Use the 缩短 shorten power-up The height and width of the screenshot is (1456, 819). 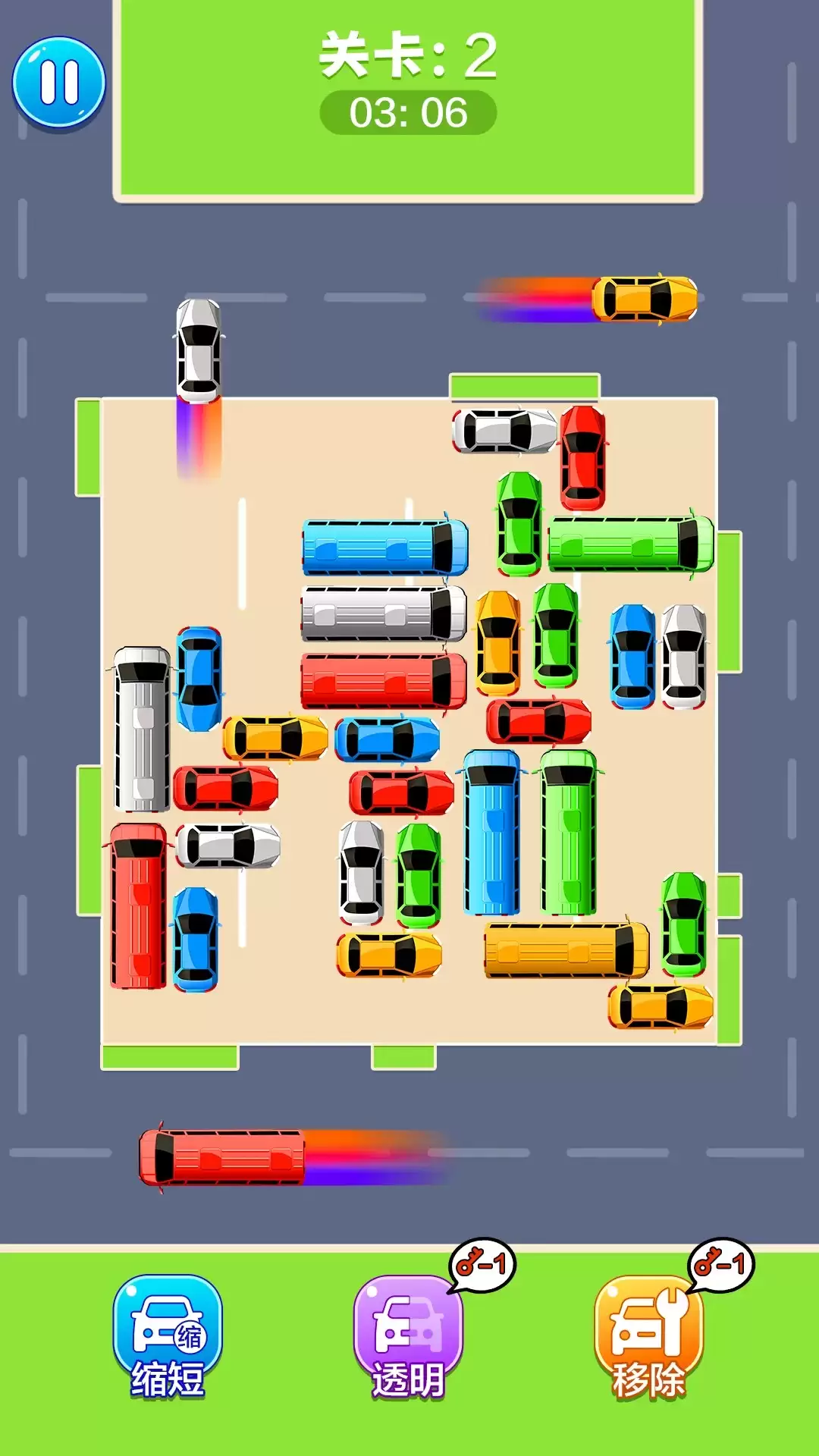point(168,1335)
